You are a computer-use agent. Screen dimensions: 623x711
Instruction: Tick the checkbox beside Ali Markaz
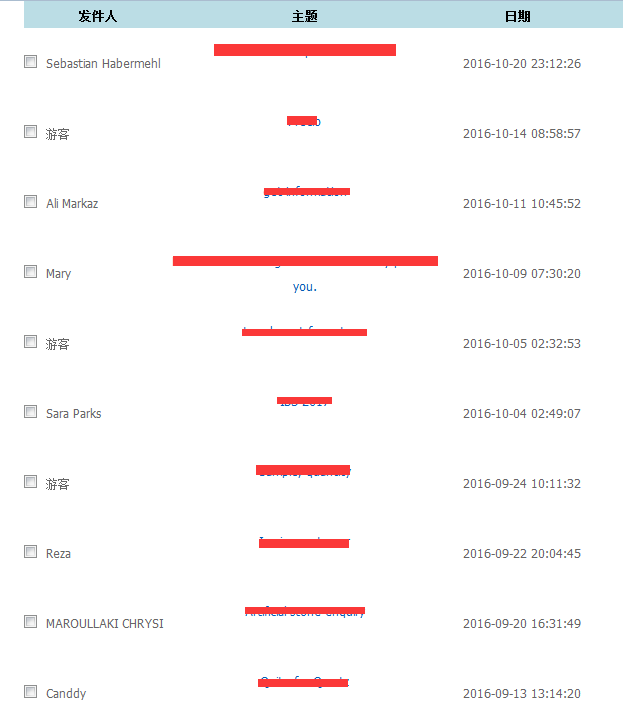(x=31, y=202)
